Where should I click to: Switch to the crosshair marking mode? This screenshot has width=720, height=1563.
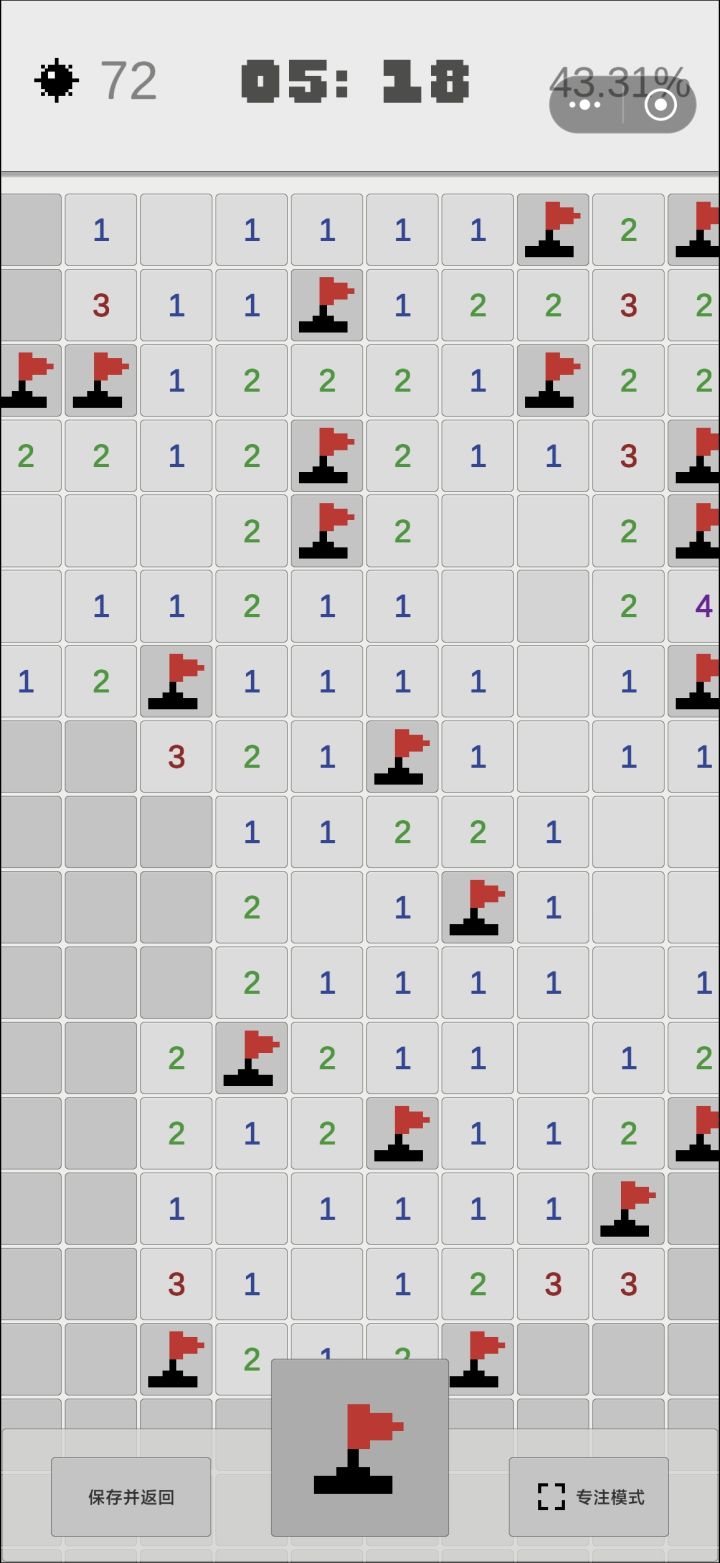coord(659,103)
